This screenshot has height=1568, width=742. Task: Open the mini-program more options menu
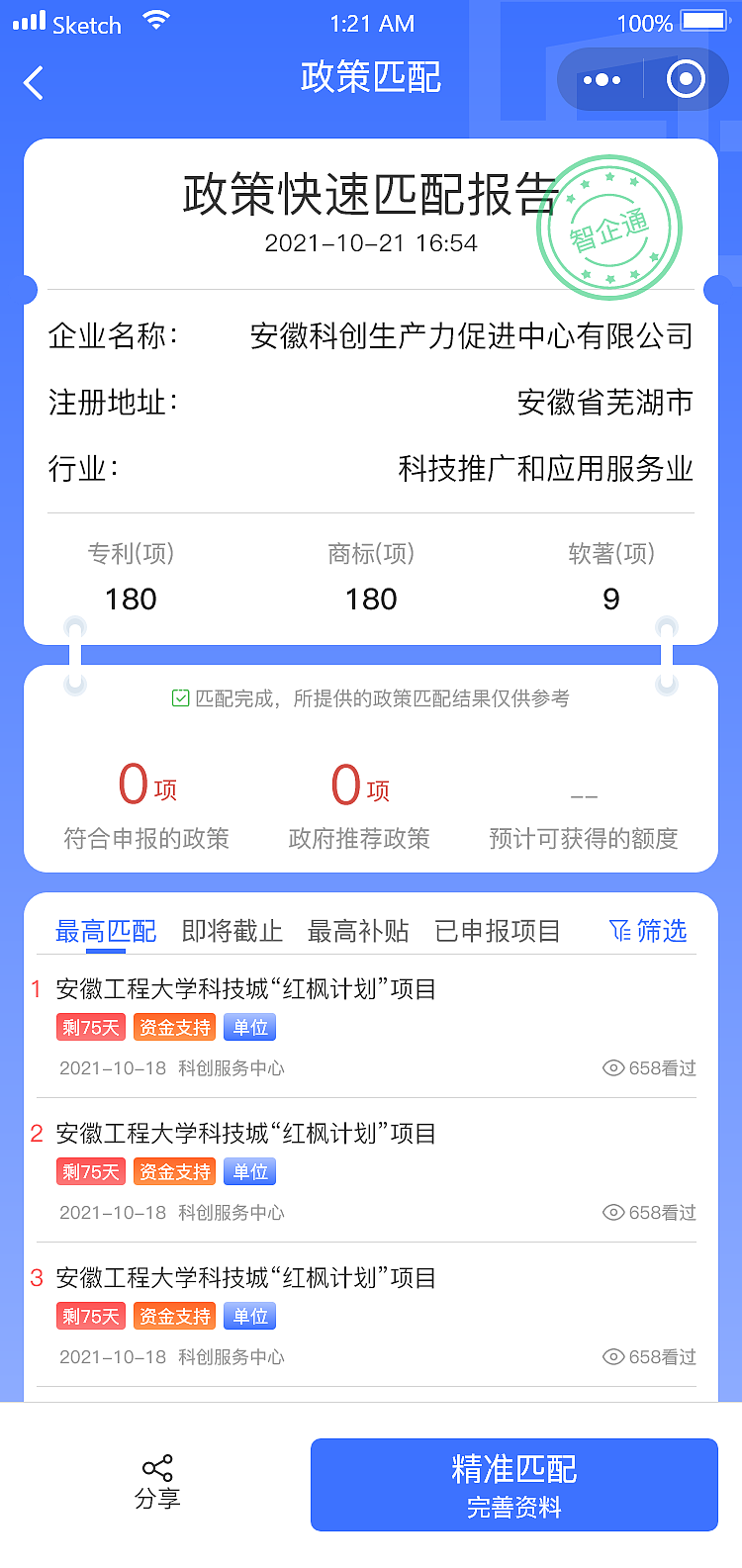point(603,79)
